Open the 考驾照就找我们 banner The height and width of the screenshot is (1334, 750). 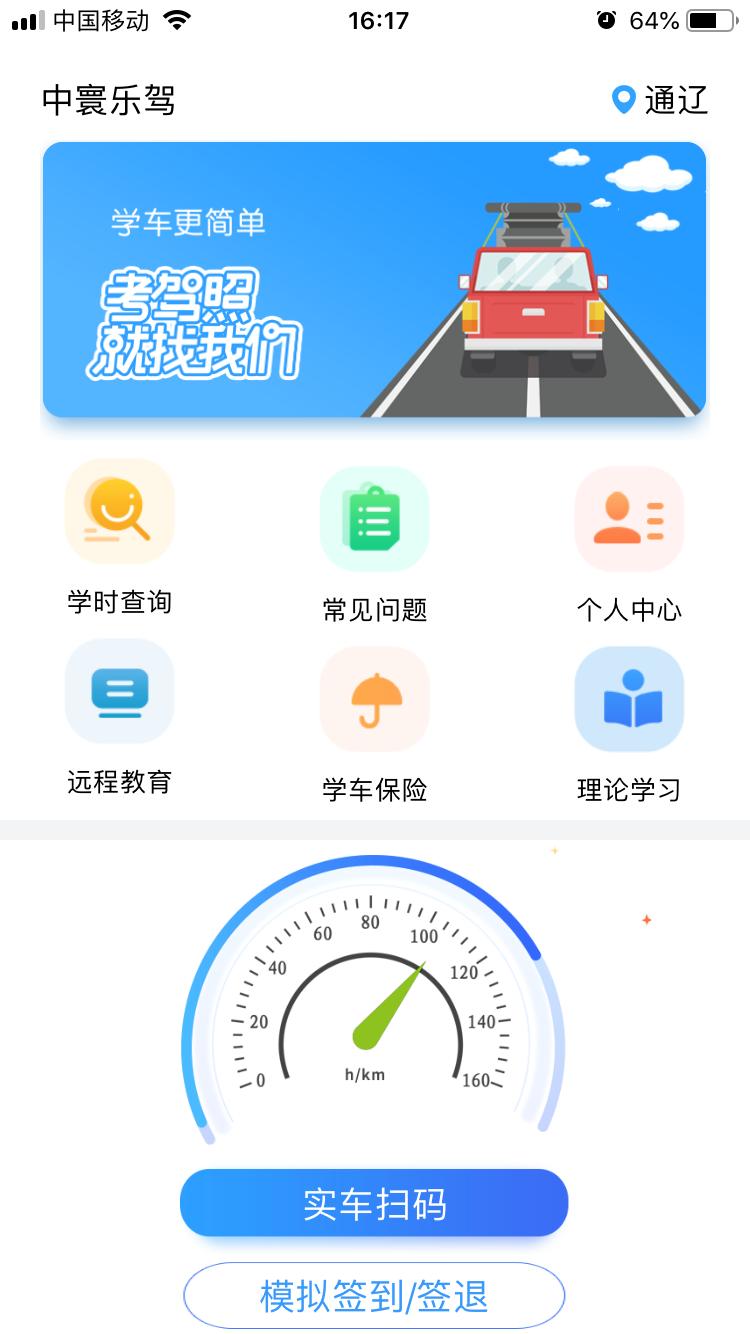[374, 280]
